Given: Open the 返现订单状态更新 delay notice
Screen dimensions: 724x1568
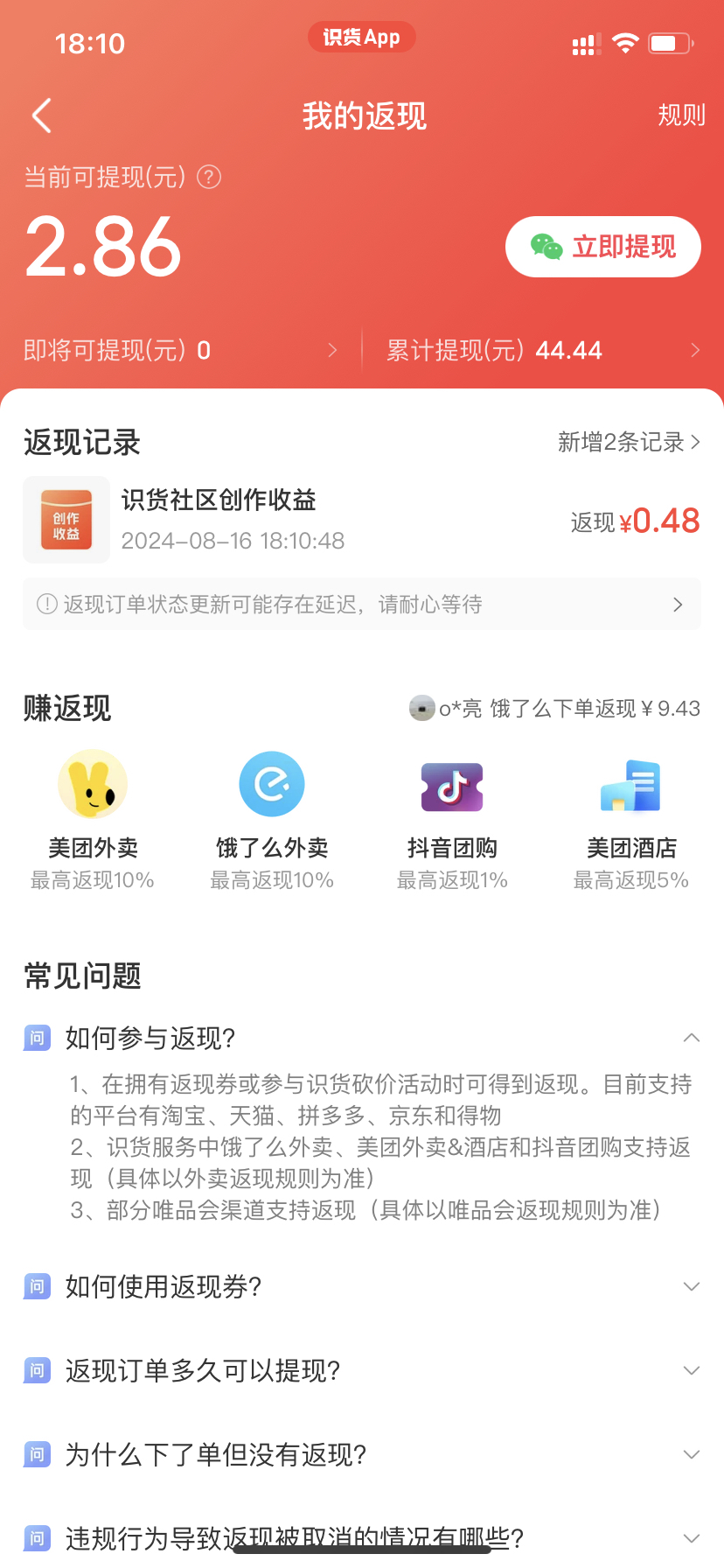Looking at the screenshot, I should [x=361, y=605].
